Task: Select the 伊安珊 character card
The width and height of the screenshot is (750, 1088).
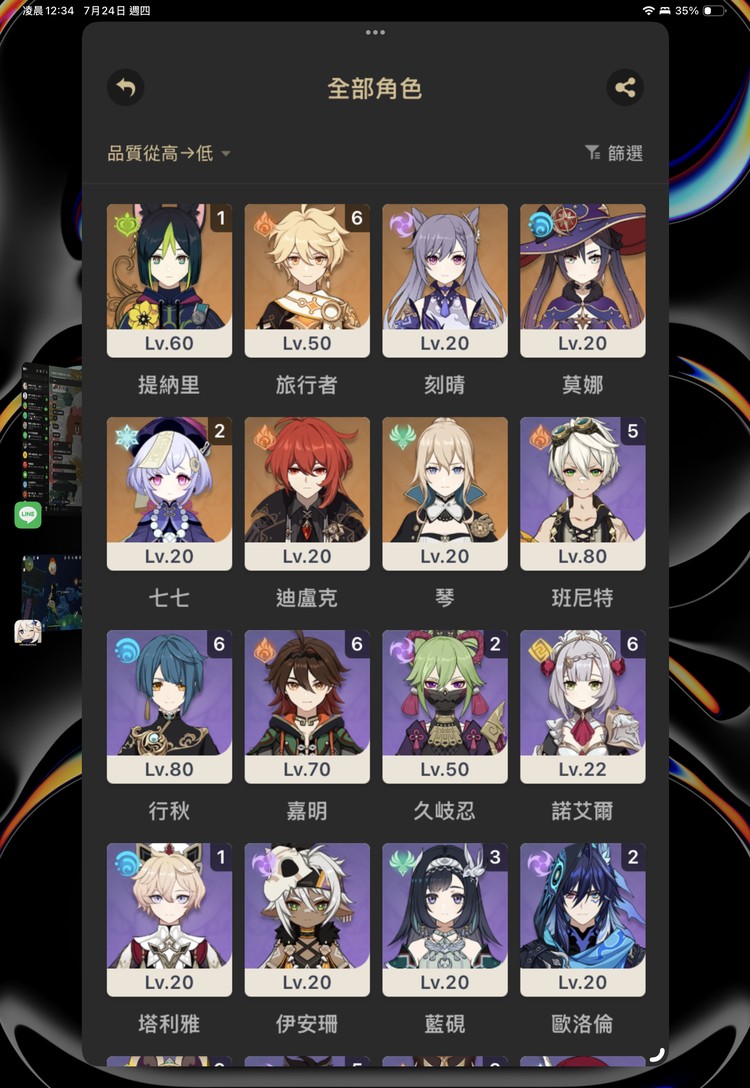Action: 307,919
